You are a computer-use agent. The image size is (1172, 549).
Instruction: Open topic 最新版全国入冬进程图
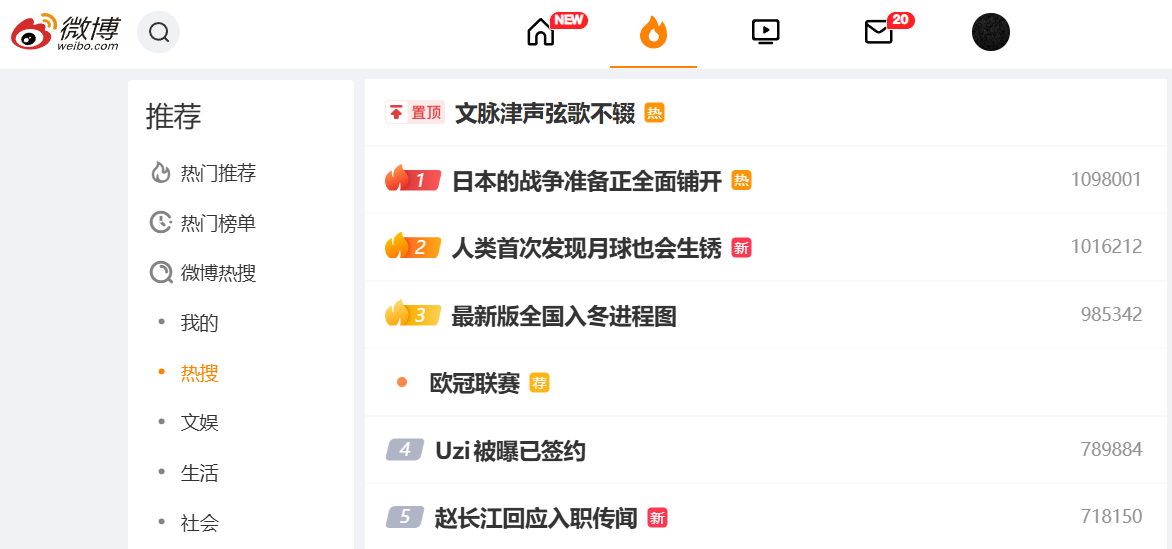pos(564,316)
